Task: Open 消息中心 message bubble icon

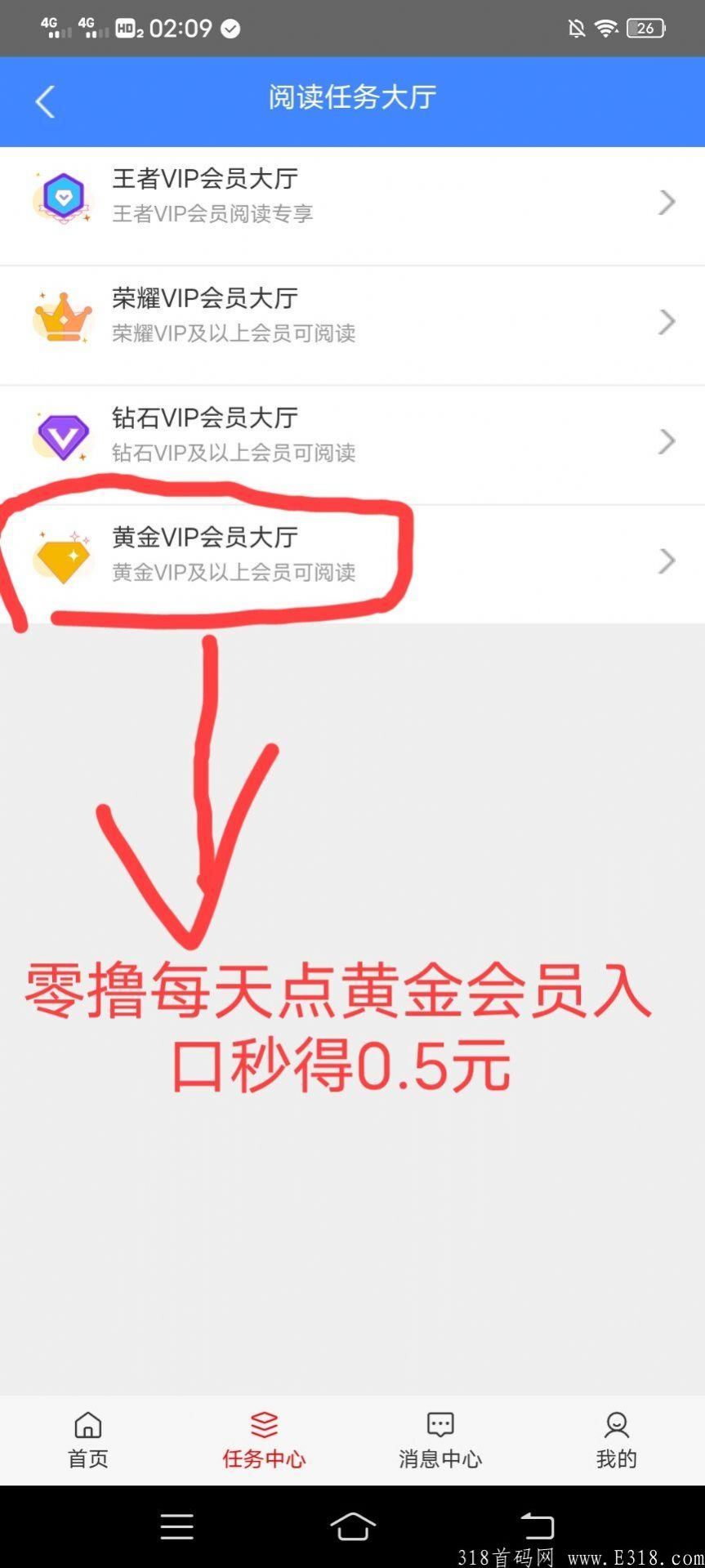Action: (x=440, y=1424)
